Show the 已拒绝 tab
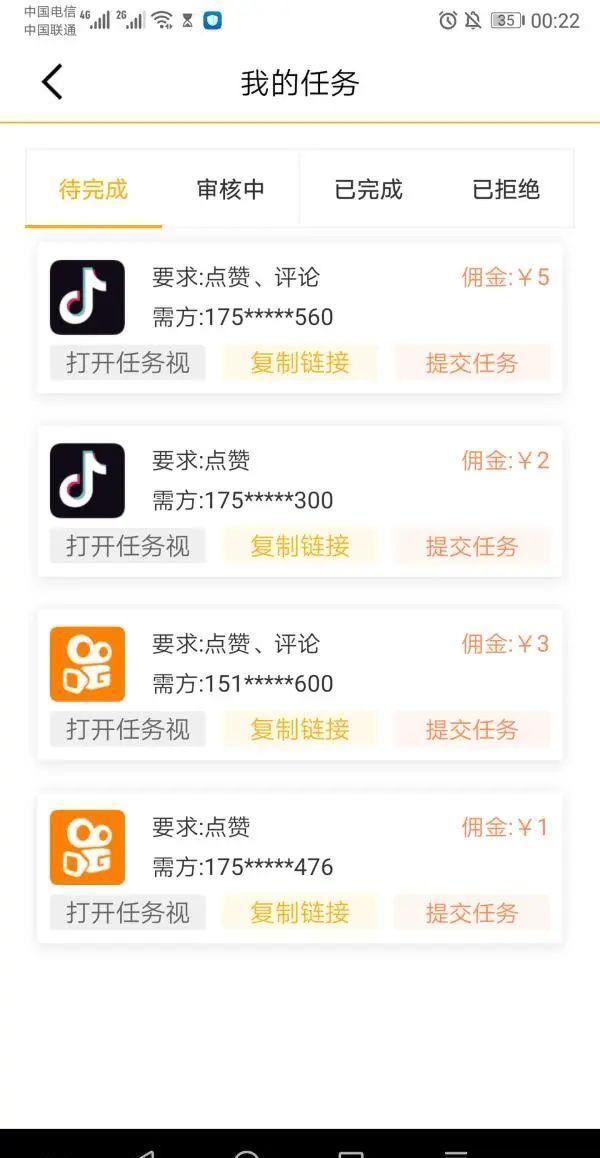The image size is (600, 1158). point(506,189)
